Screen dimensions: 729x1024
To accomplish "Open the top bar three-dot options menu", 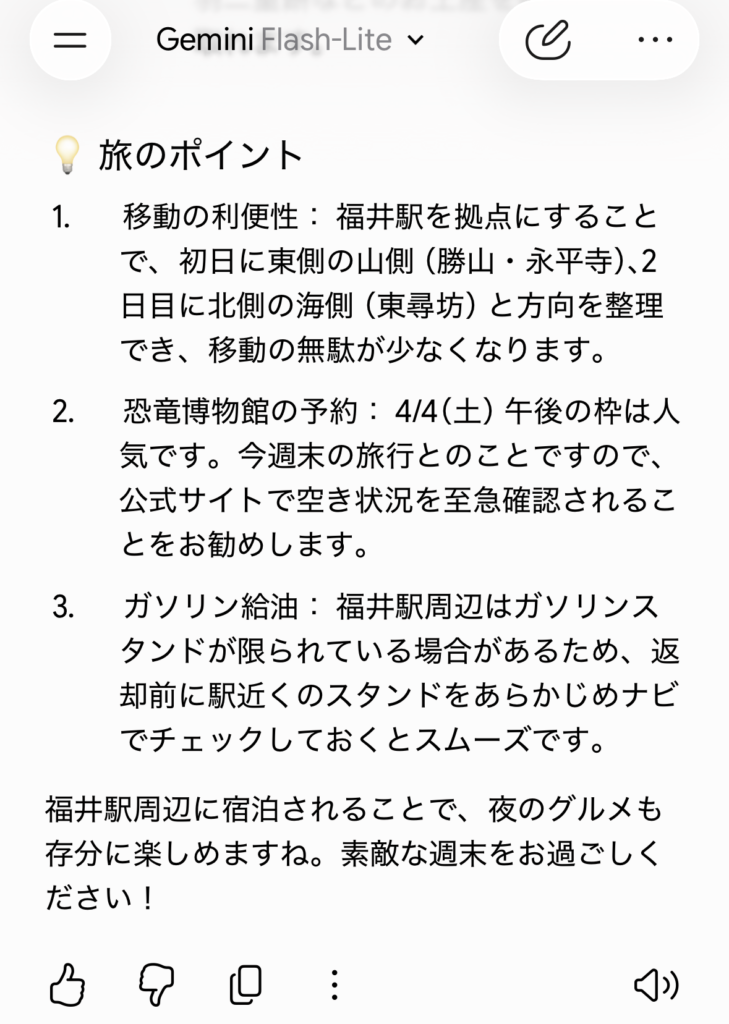I will (x=655, y=40).
